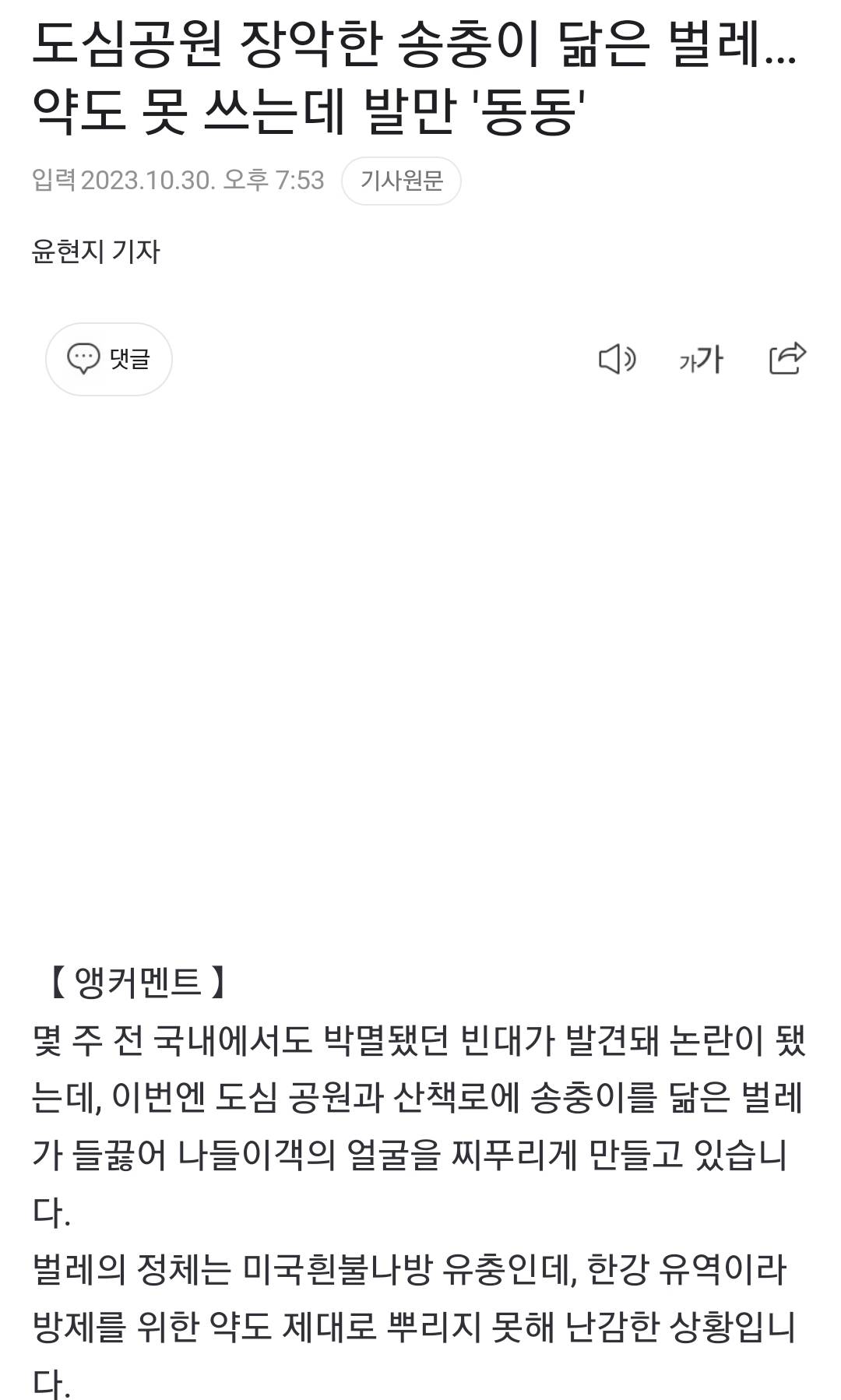This screenshot has height=1400, width=841.
Task: Open the original article via 기사원문
Action: [401, 181]
